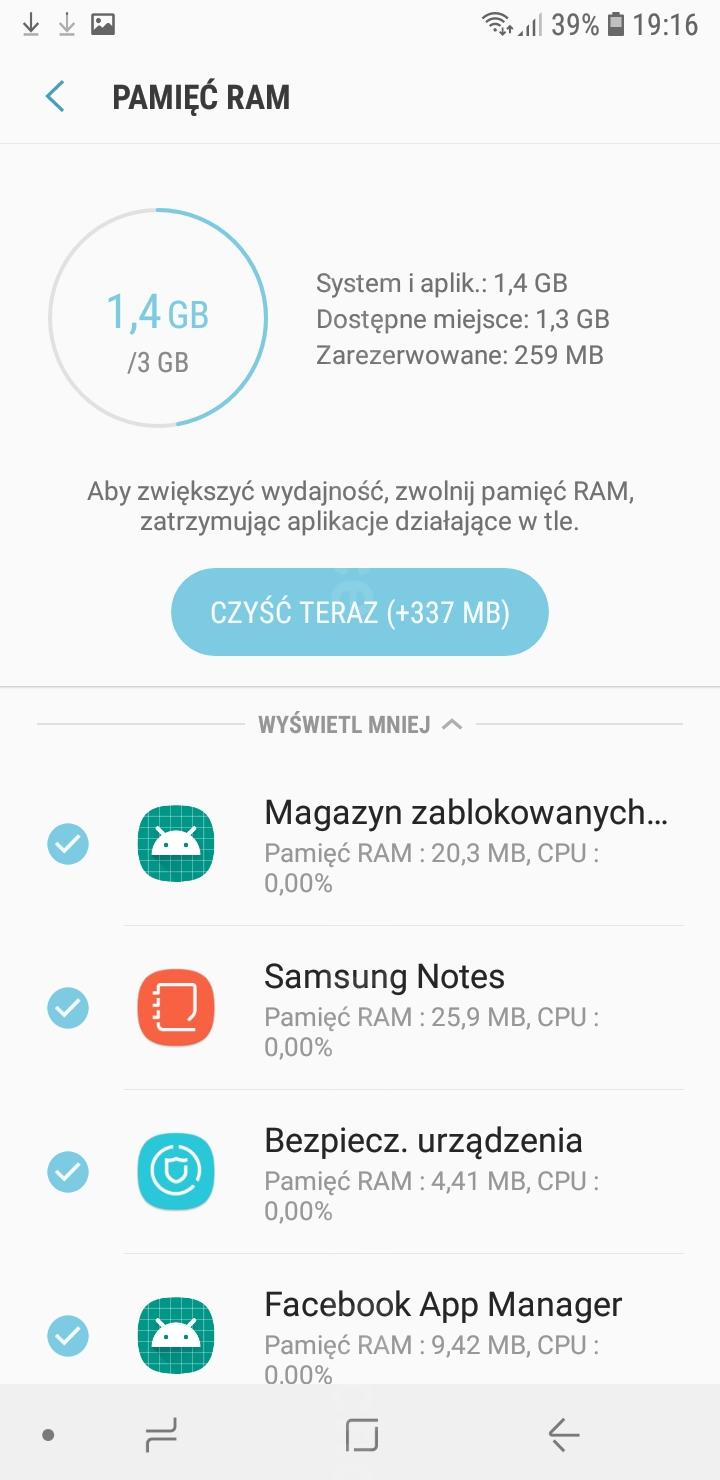Go back from Pamięć RAM screen
This screenshot has width=720, height=1480.
tap(55, 97)
